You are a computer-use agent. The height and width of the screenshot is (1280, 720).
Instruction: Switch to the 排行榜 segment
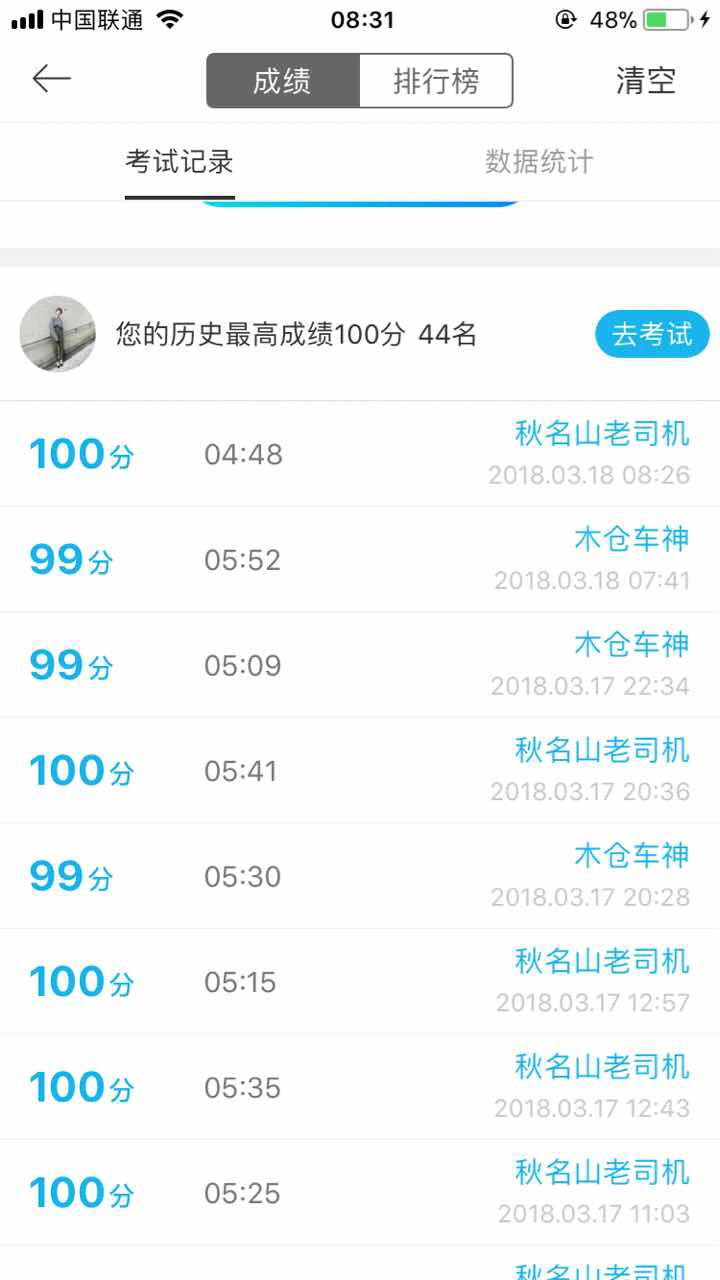coord(436,81)
